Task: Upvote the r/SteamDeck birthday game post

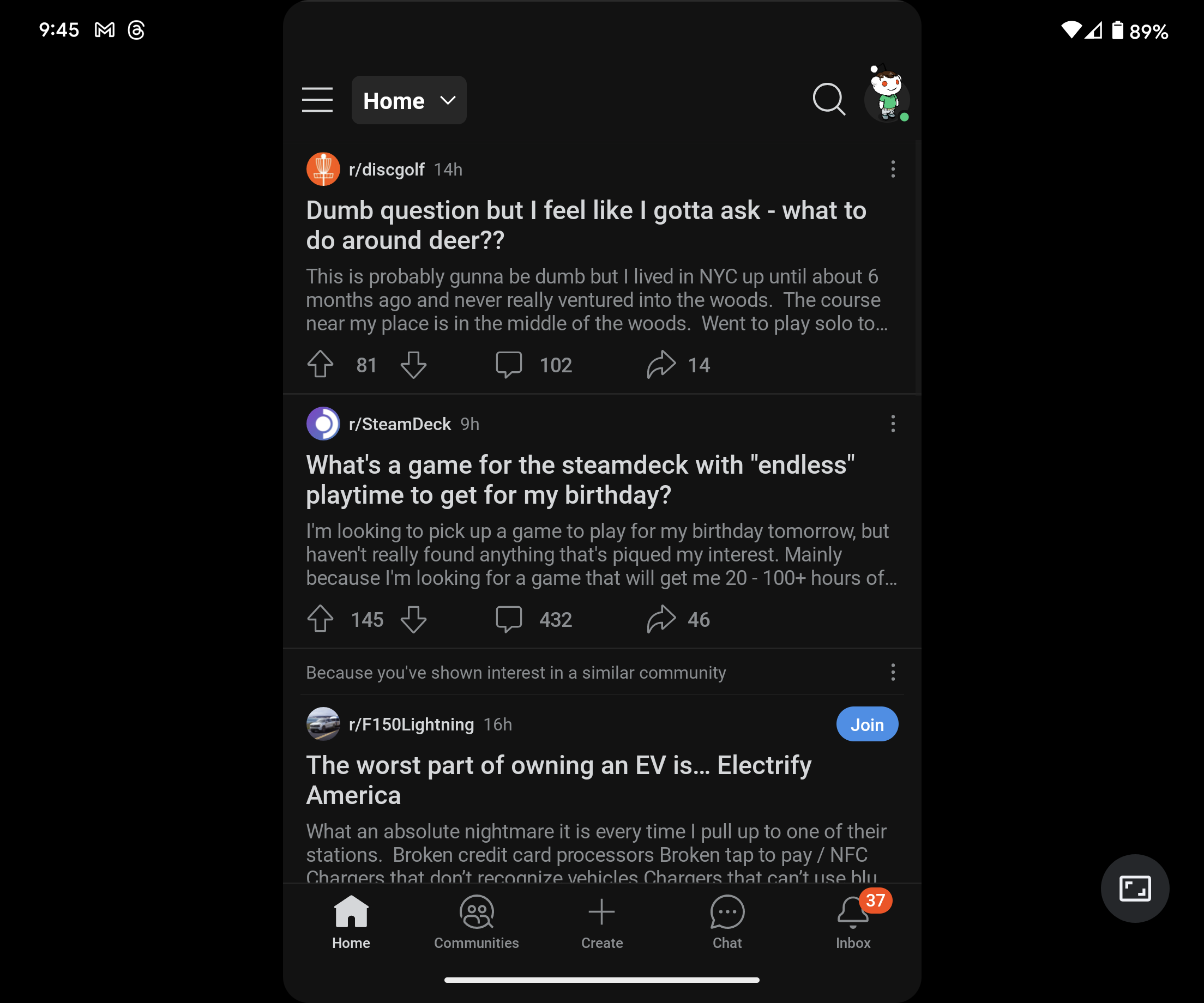Action: pos(320,619)
